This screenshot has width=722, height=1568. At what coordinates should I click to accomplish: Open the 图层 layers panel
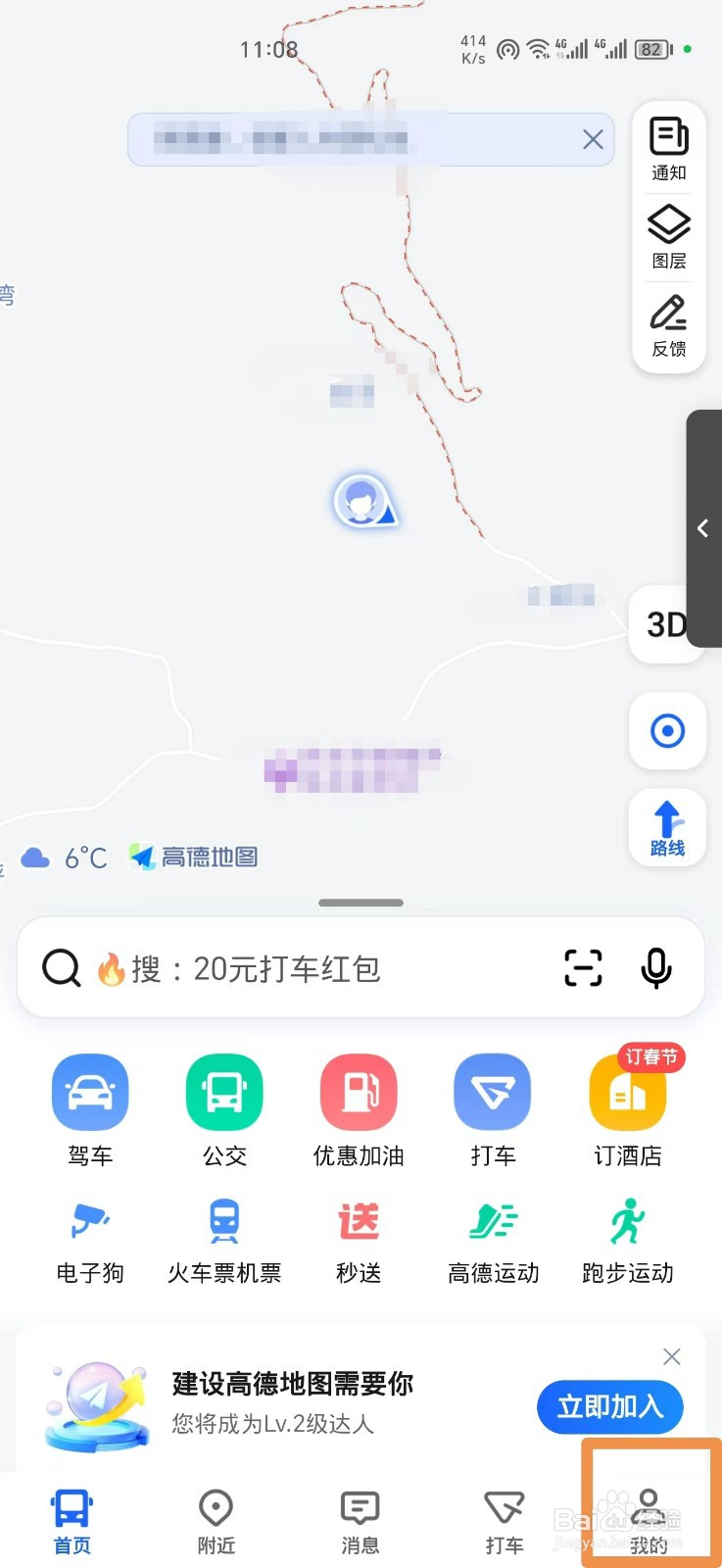click(668, 235)
